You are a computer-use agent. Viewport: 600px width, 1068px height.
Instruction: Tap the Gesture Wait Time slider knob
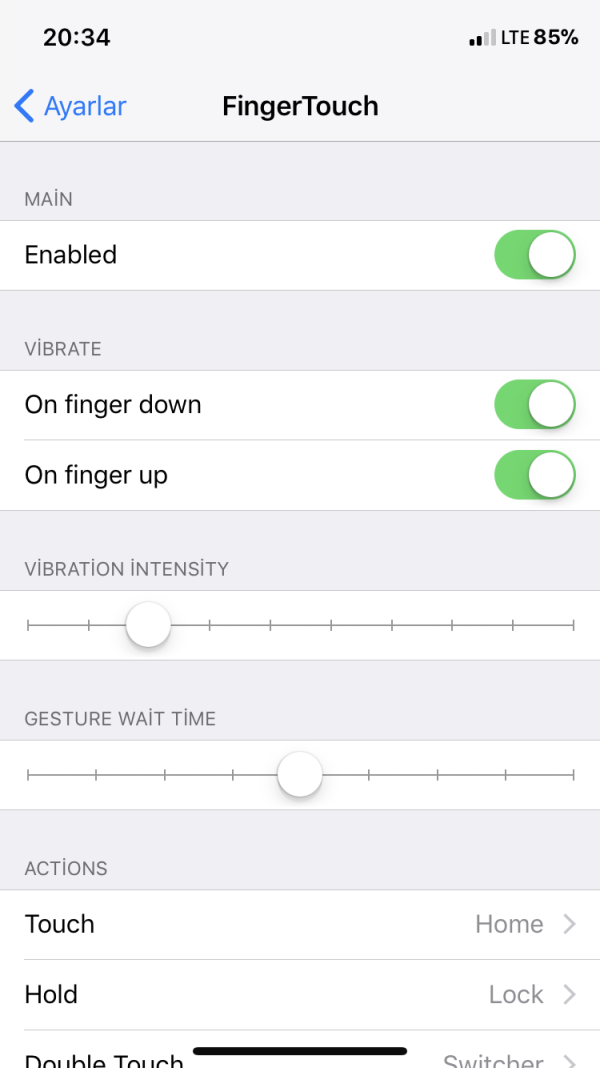299,775
